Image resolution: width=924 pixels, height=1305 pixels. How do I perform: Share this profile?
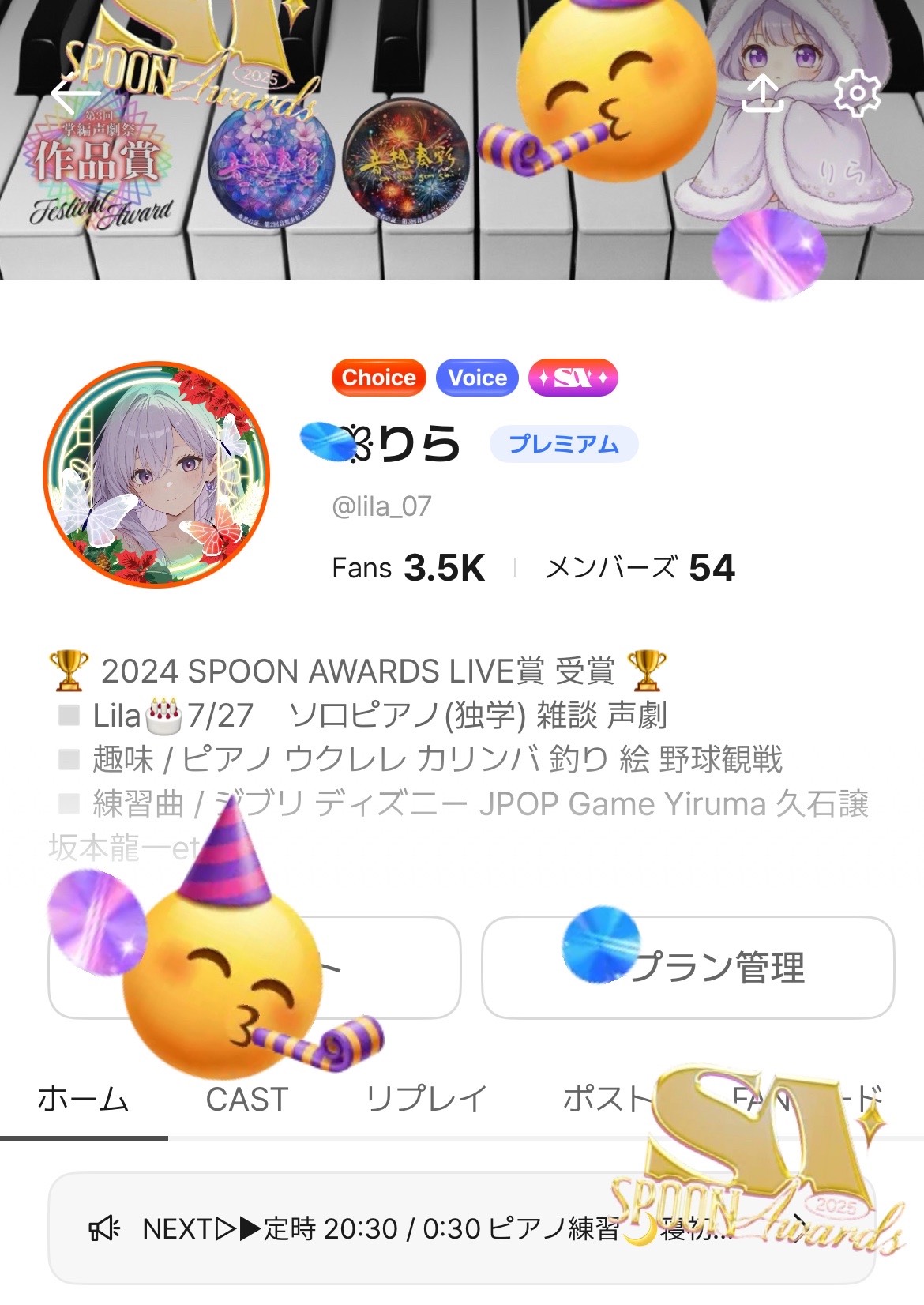click(x=763, y=94)
